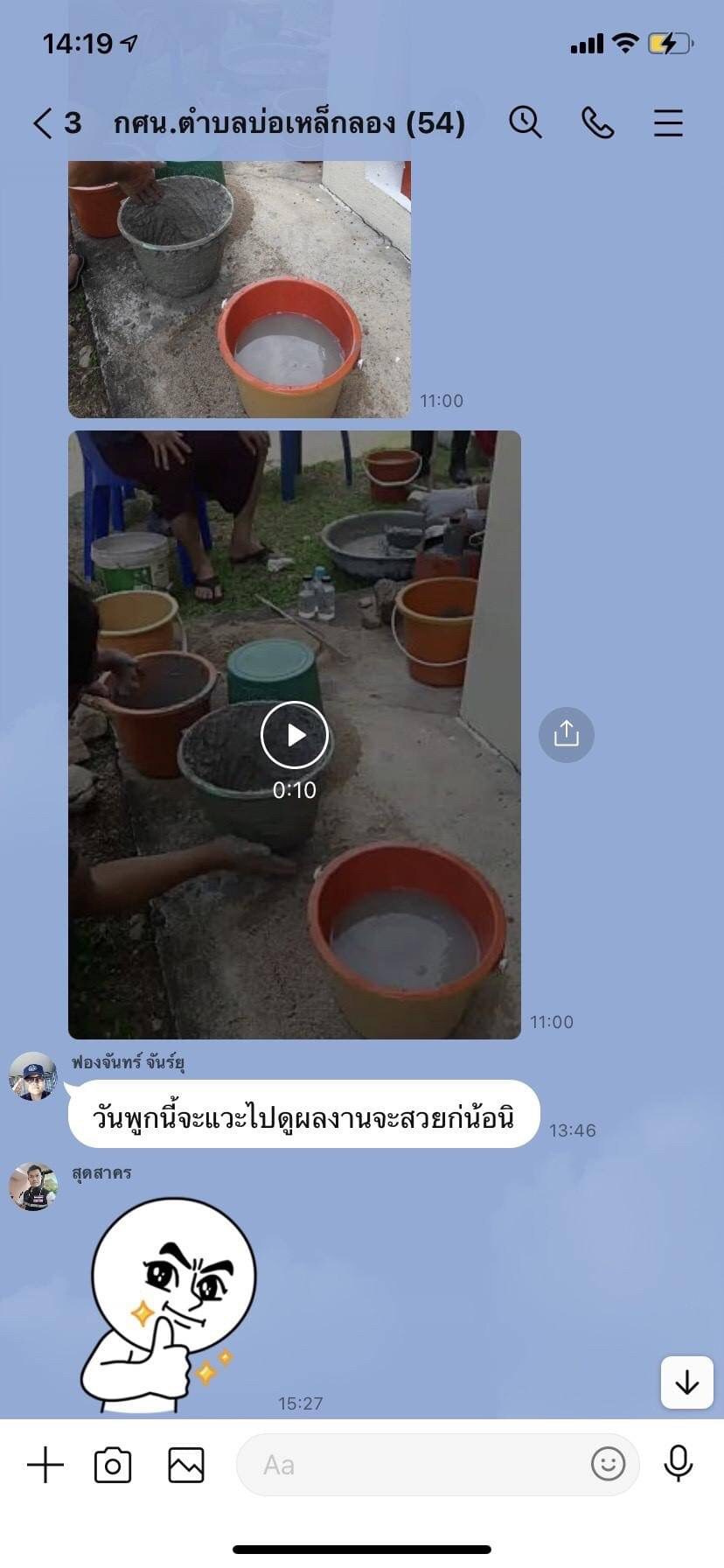This screenshot has height=1568, width=724.
Task: Record a voice message
Action: pyautogui.click(x=679, y=1464)
